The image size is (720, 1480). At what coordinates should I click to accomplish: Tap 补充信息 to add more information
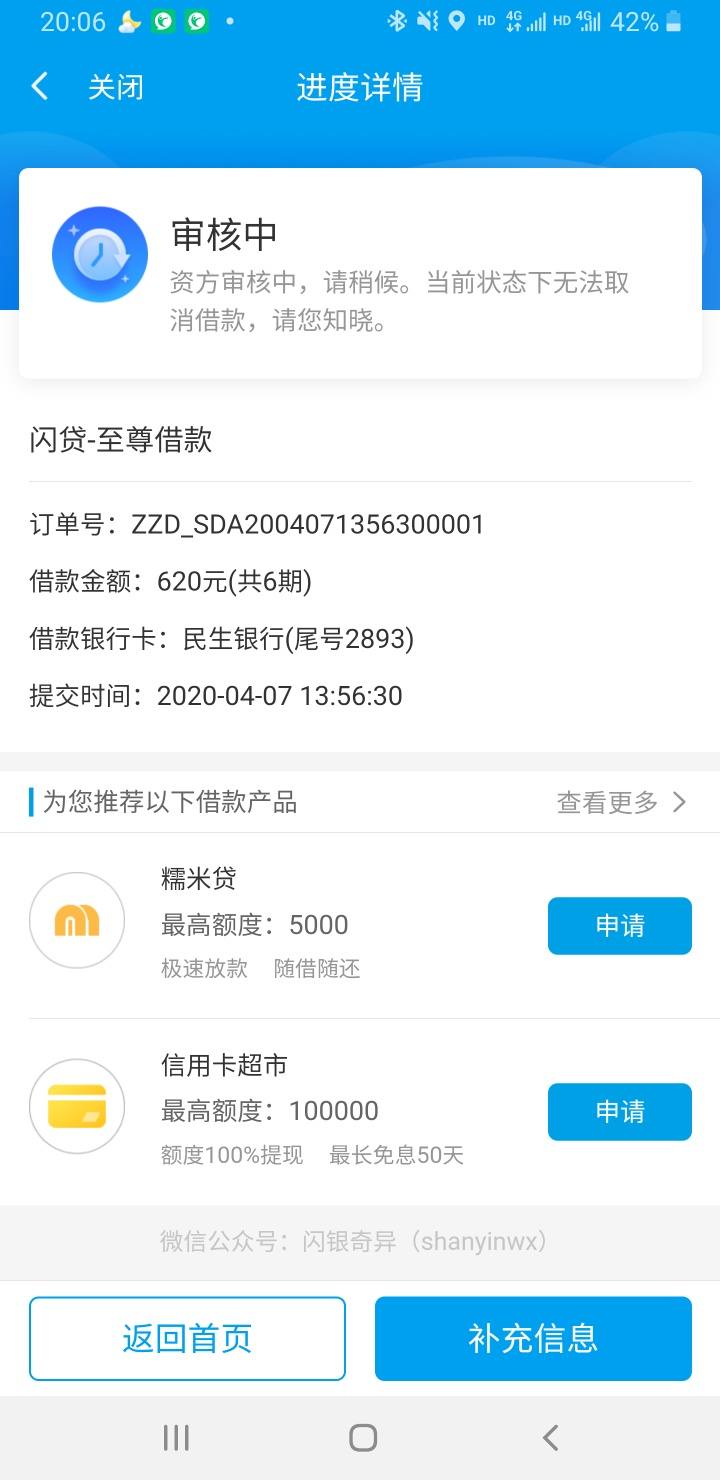click(x=533, y=1338)
